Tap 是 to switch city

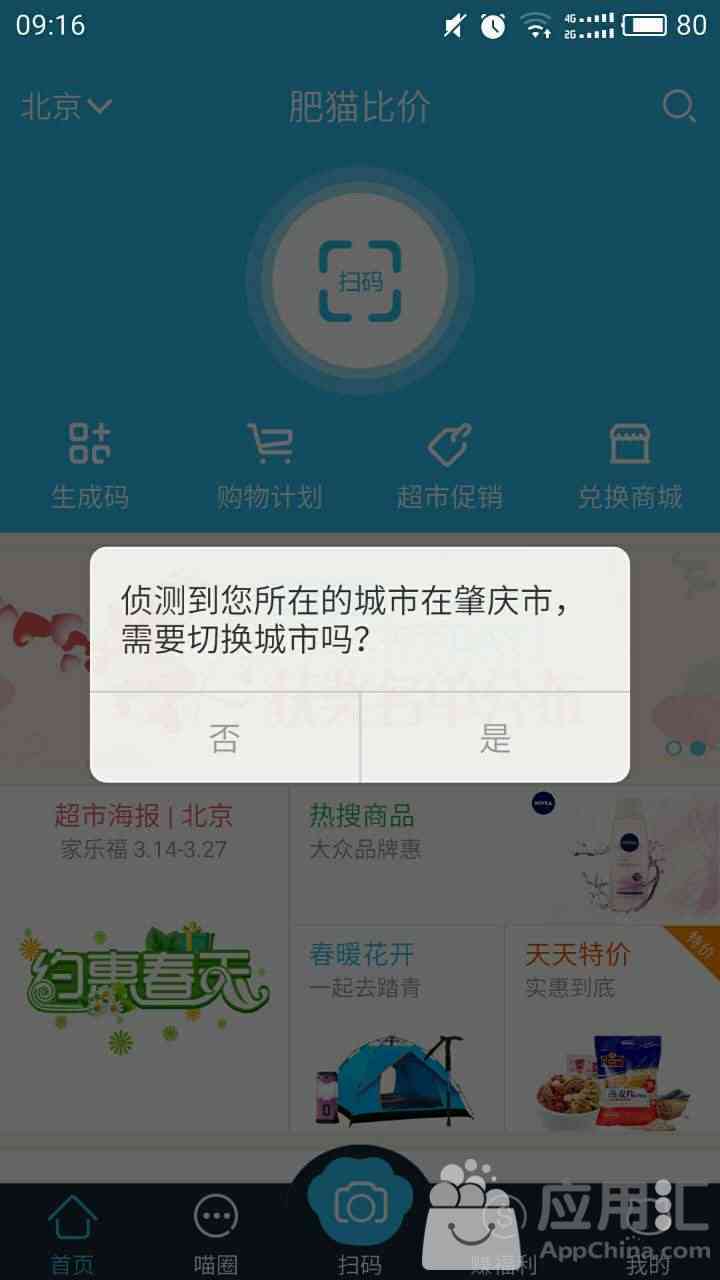pyautogui.click(x=495, y=738)
